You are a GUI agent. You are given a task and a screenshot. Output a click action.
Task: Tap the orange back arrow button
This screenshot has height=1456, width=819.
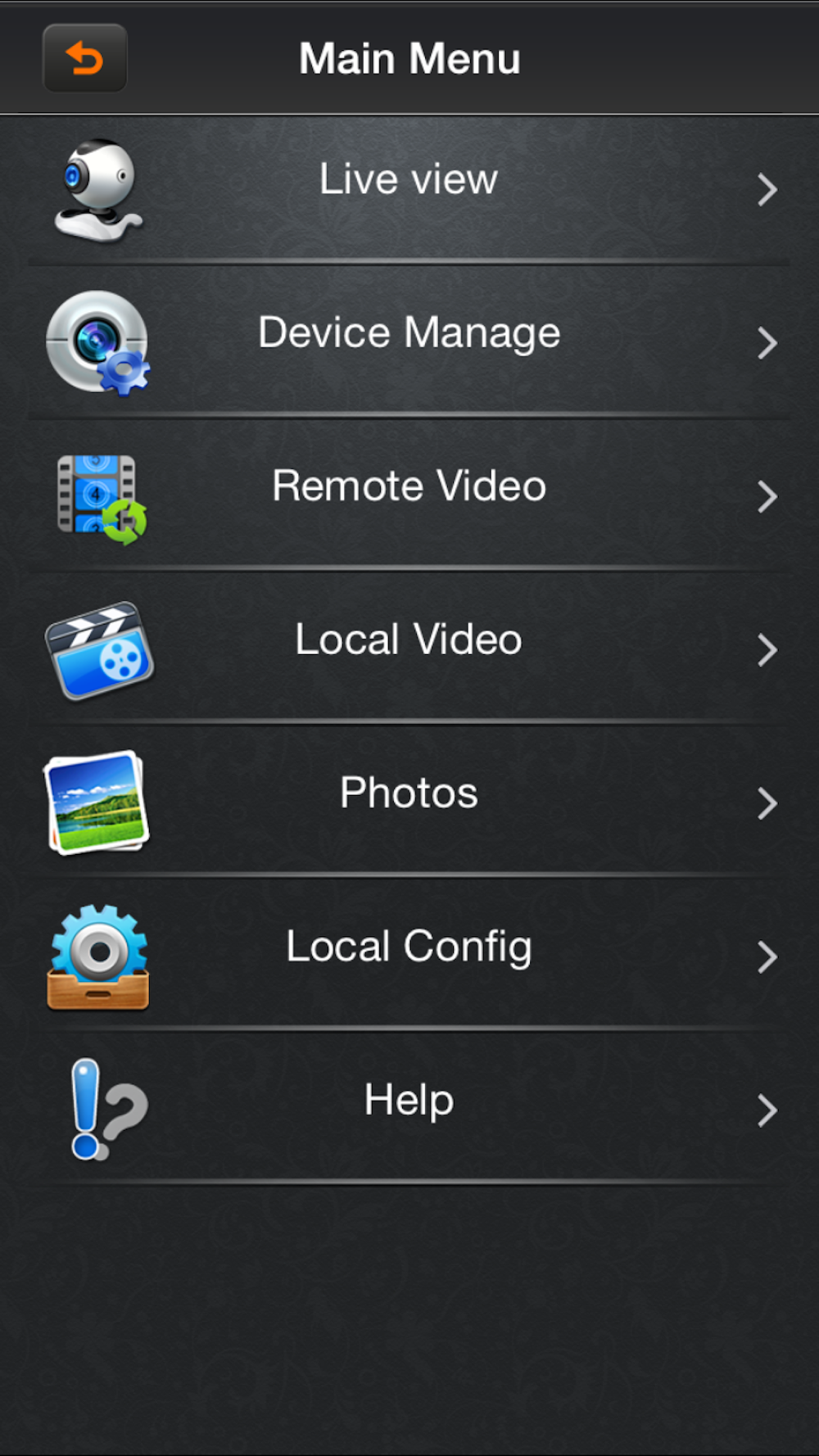click(x=84, y=58)
